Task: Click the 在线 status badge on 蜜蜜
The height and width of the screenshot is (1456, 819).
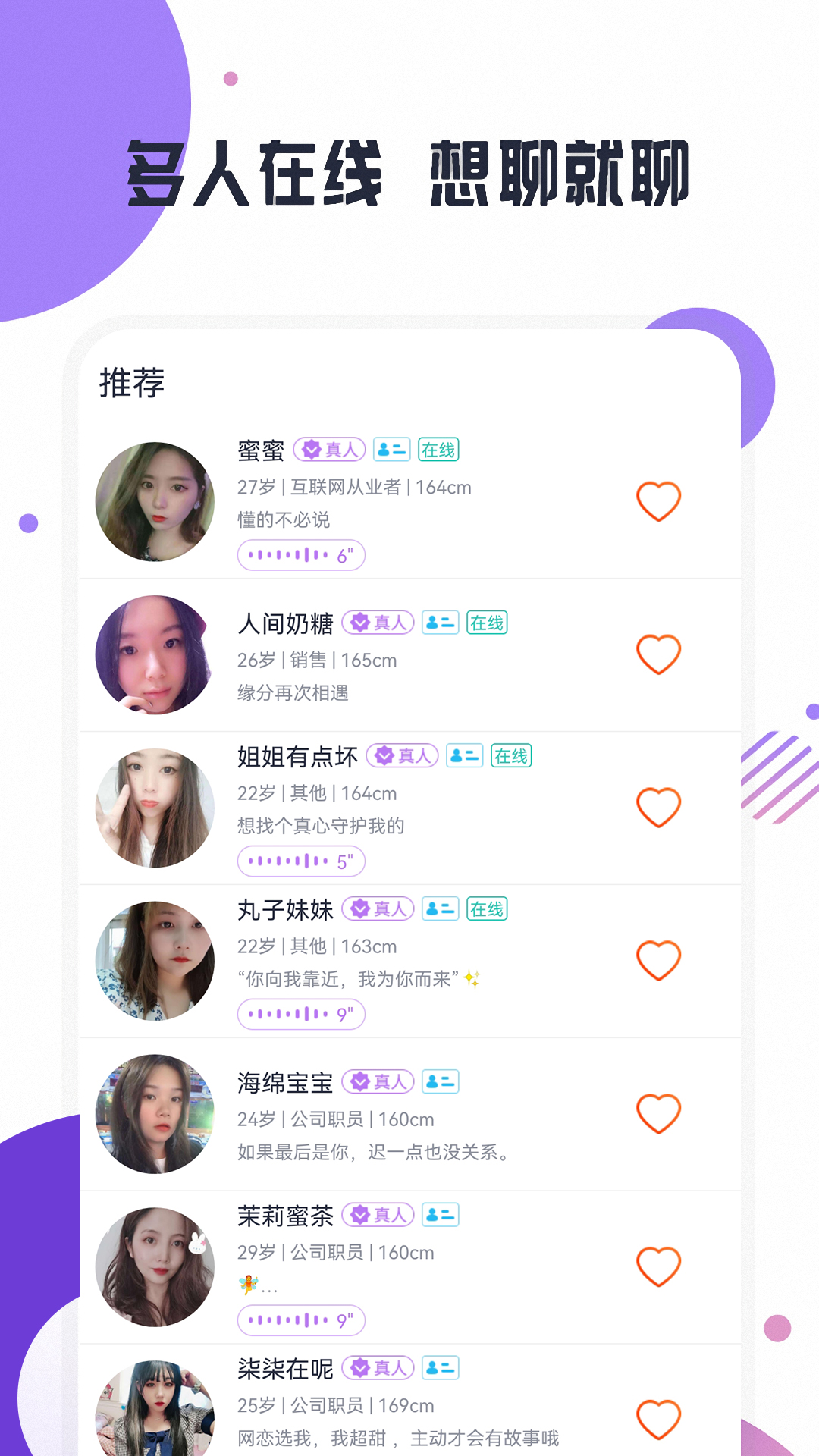Action: click(x=438, y=449)
